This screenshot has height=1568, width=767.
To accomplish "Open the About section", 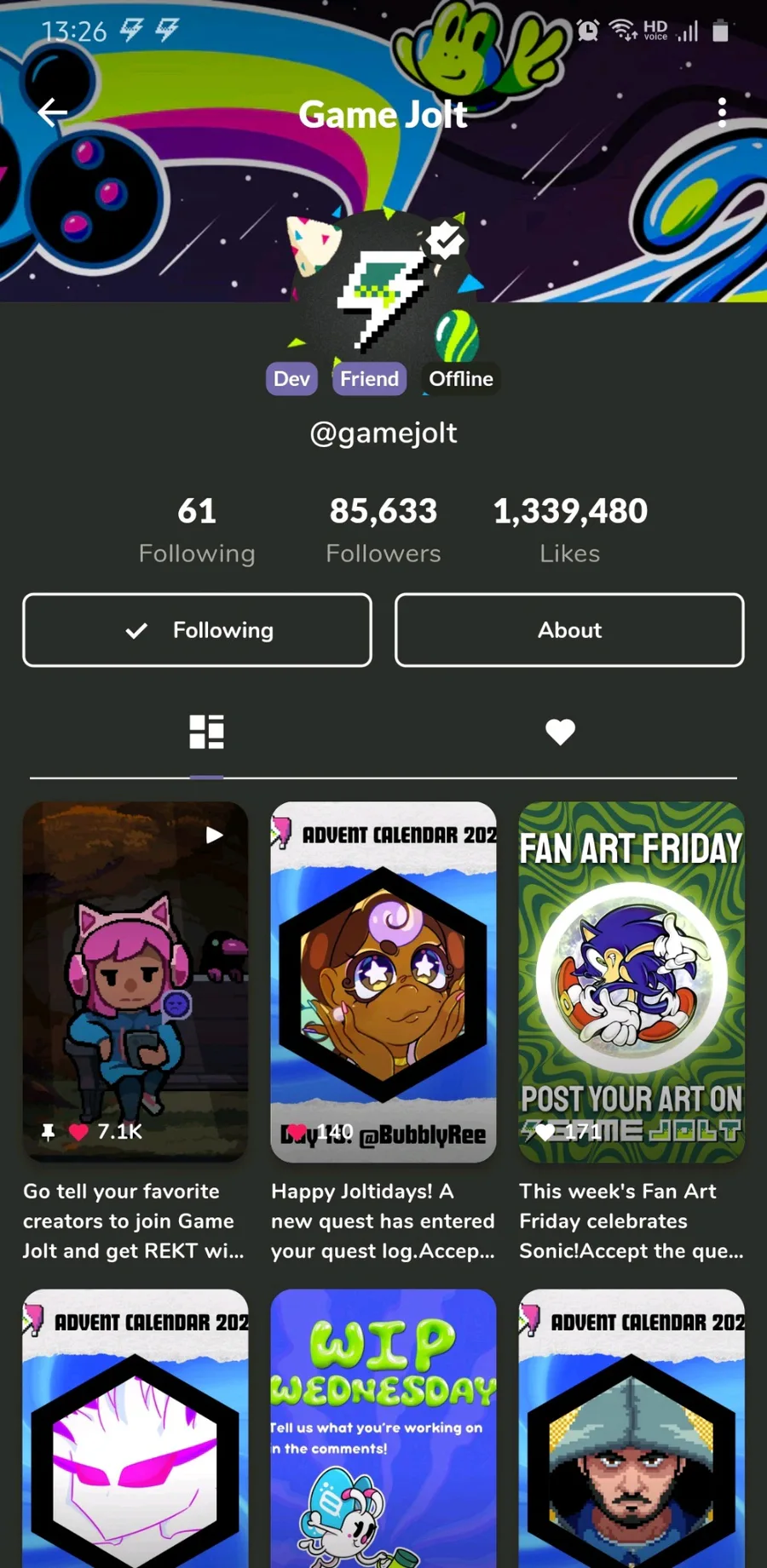I will click(x=569, y=630).
